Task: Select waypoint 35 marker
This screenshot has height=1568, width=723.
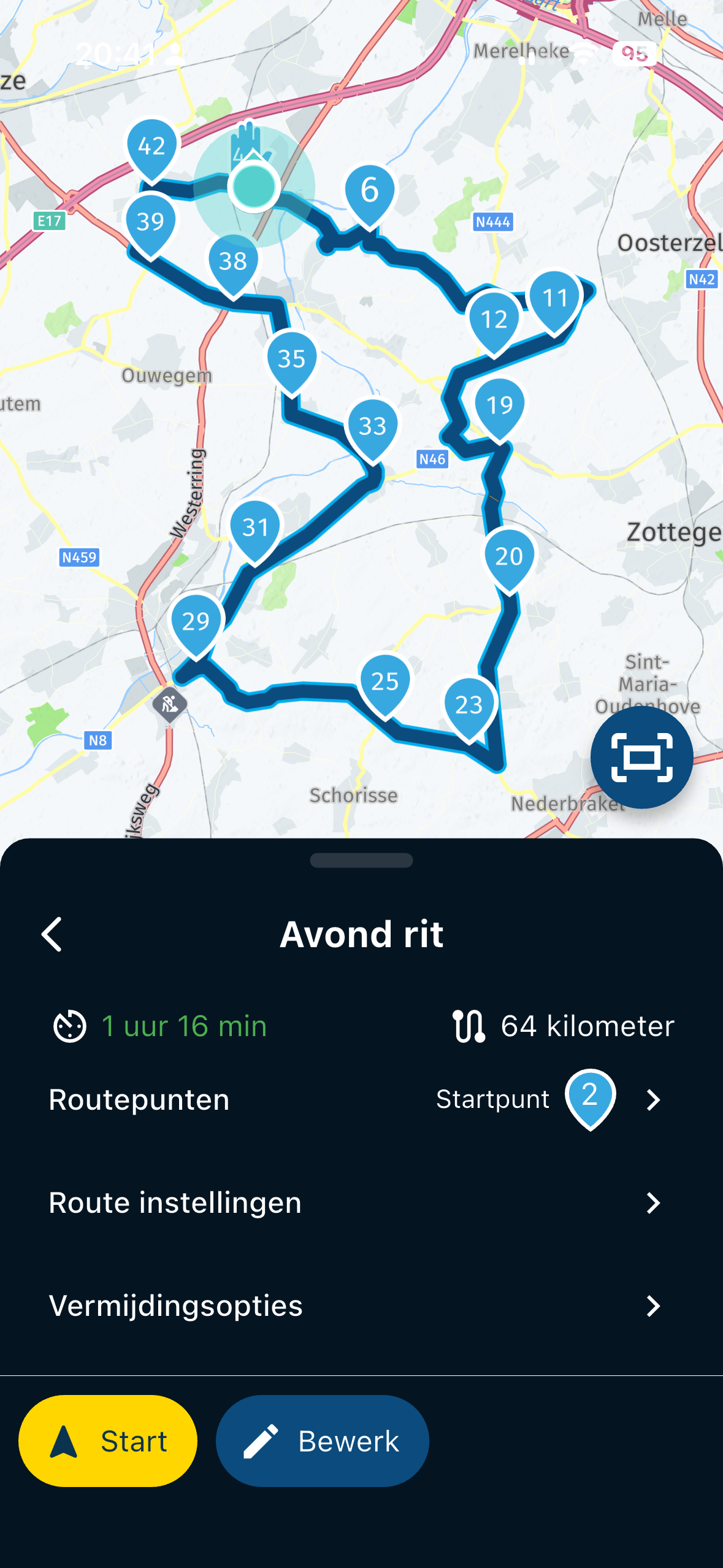Action: point(291,359)
